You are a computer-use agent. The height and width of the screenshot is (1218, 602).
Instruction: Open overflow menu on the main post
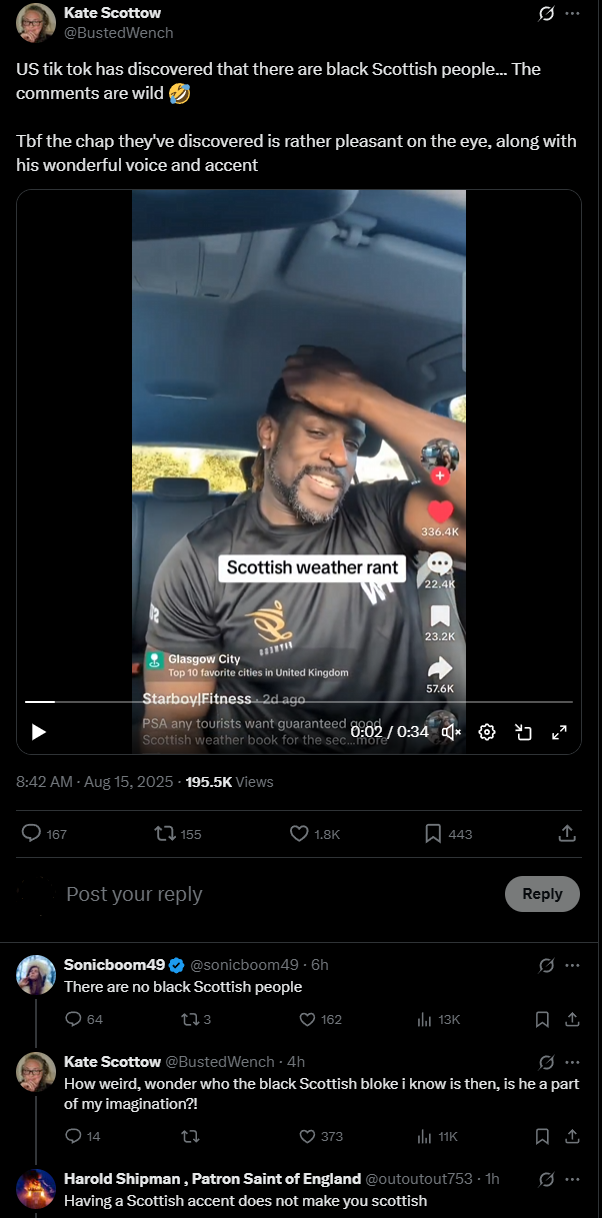point(572,14)
